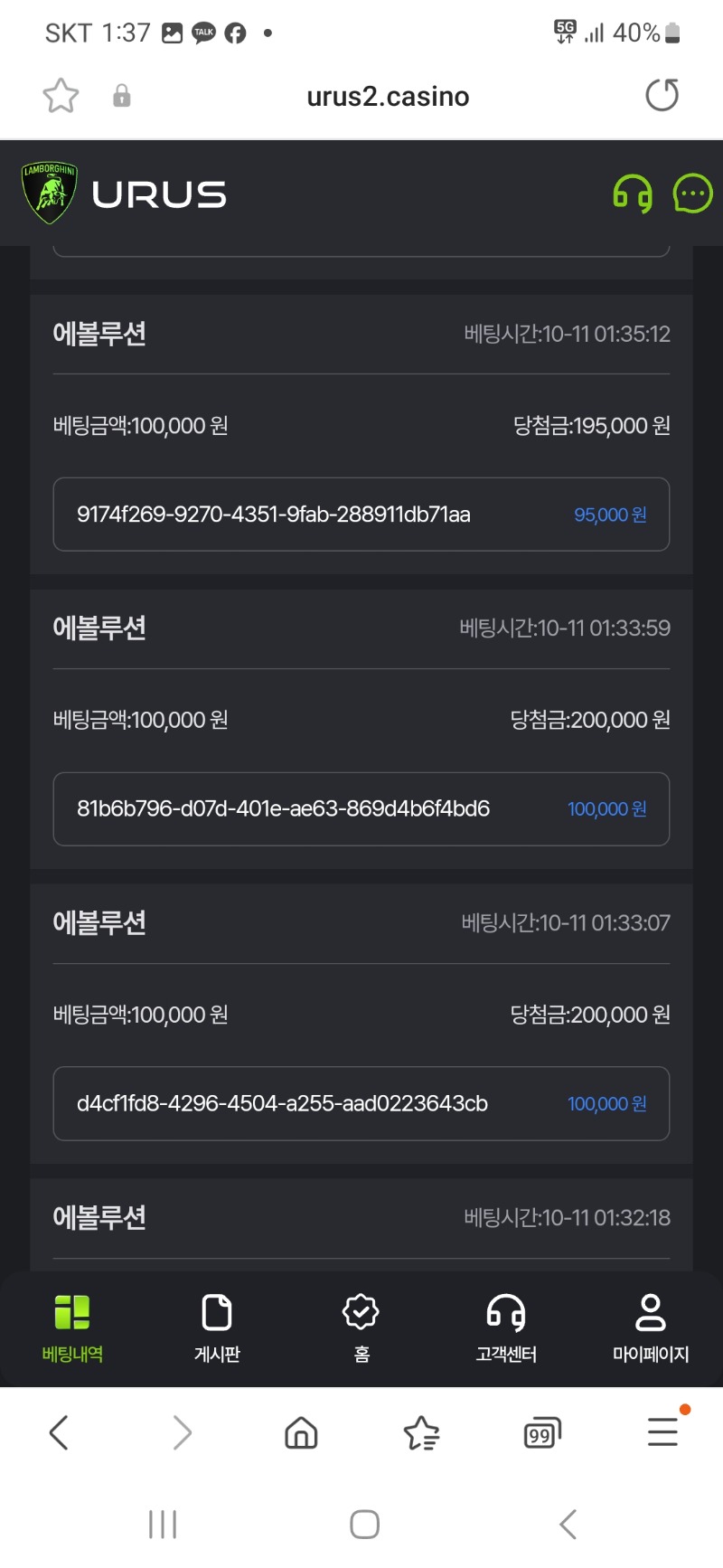Bookmark this page with the star icon
Screen dimensions: 723x1568
coord(61,96)
